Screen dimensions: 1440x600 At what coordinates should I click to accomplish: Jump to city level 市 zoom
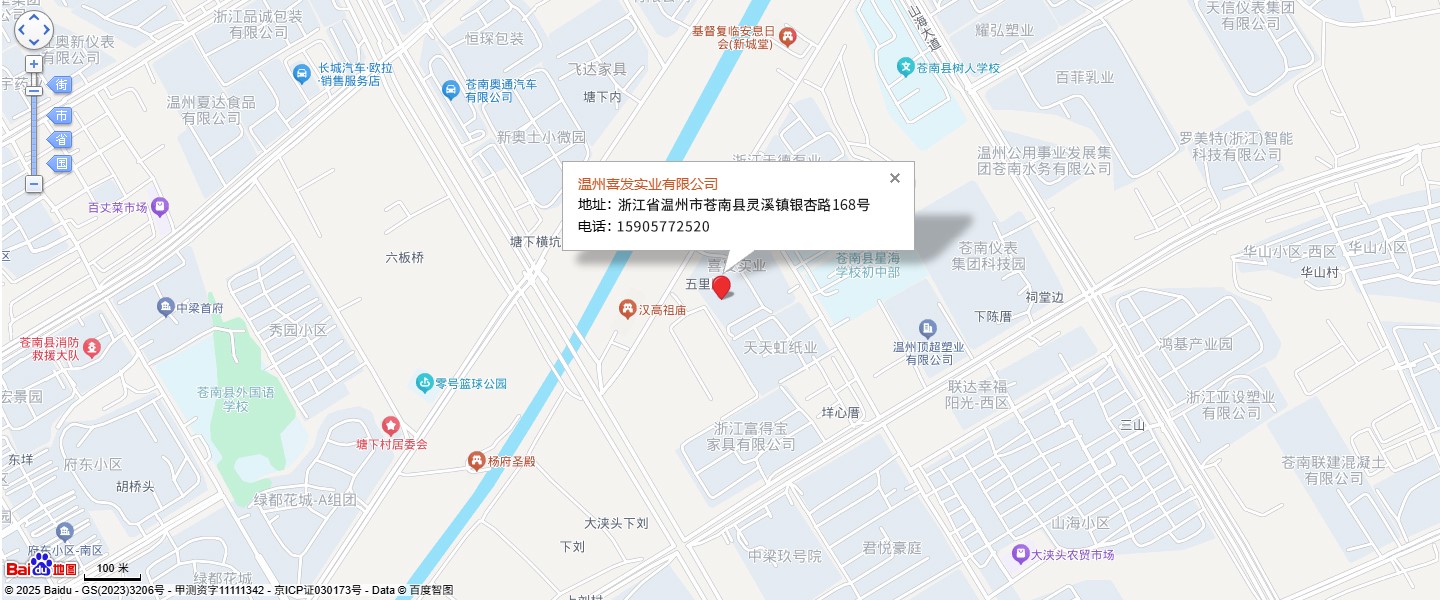click(61, 115)
